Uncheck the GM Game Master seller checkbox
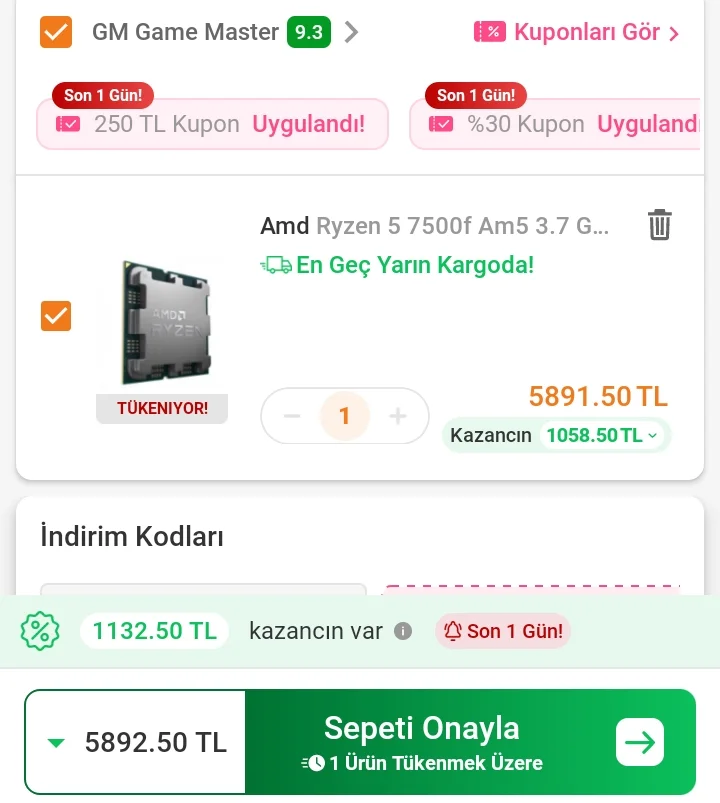This screenshot has width=720, height=803. [x=56, y=32]
